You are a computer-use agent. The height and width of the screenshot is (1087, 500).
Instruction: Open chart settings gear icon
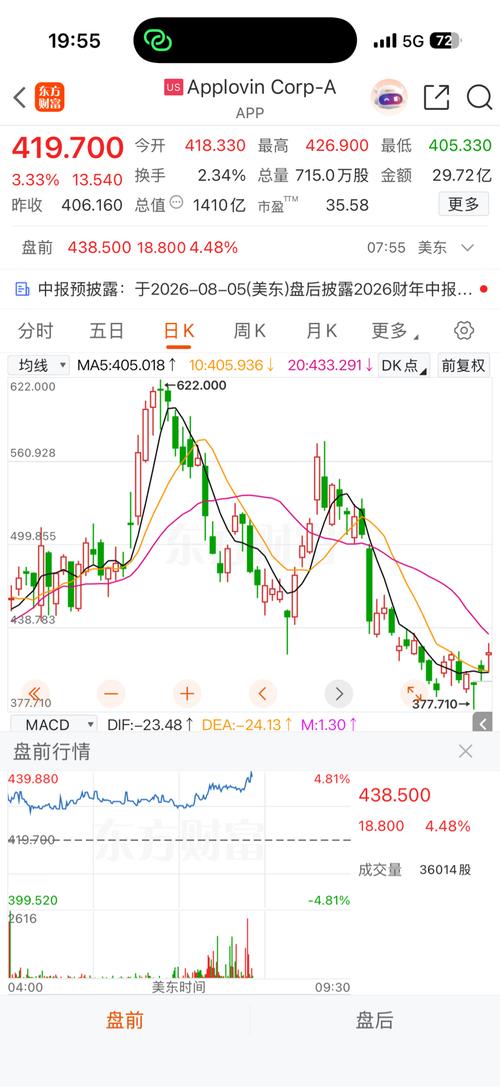pyautogui.click(x=464, y=331)
